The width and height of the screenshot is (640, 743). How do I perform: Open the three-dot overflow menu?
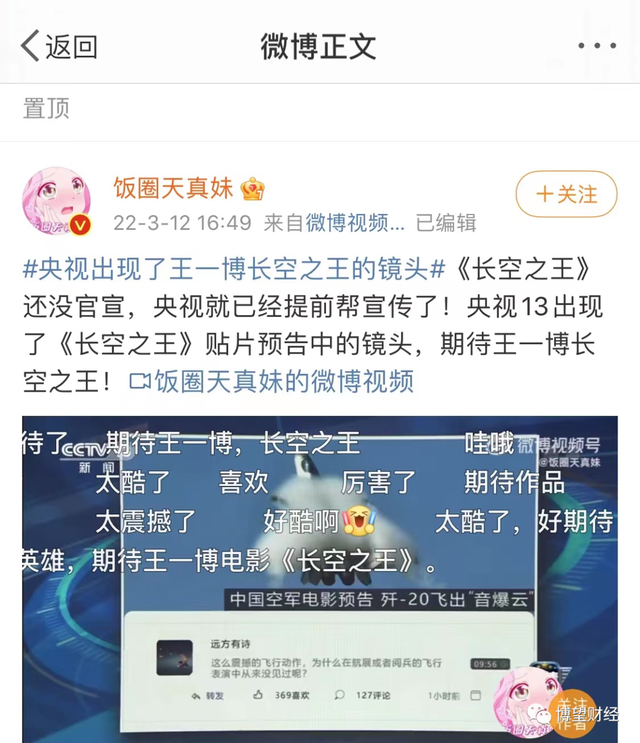tap(598, 46)
